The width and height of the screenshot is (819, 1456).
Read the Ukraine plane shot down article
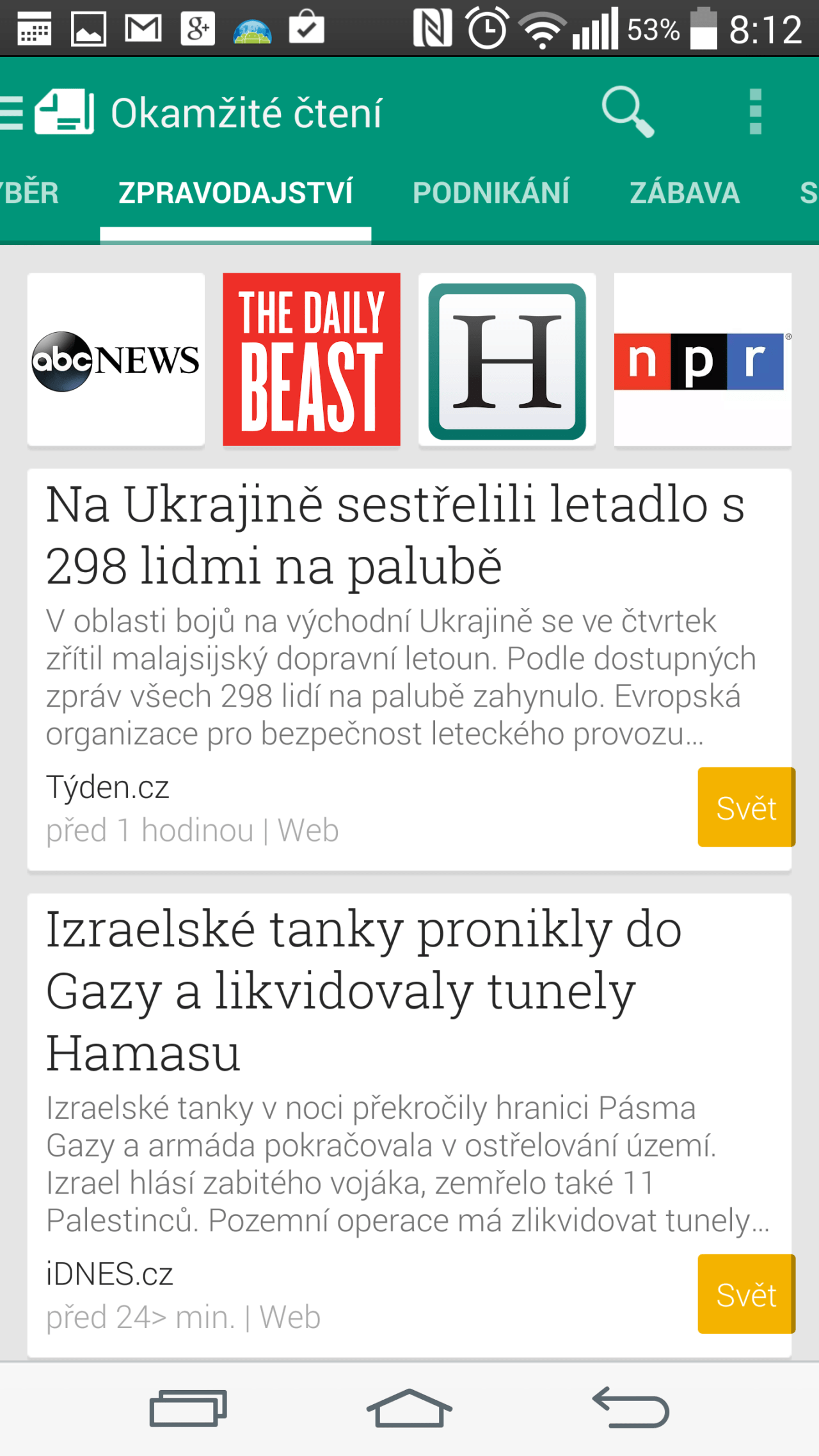click(x=395, y=535)
